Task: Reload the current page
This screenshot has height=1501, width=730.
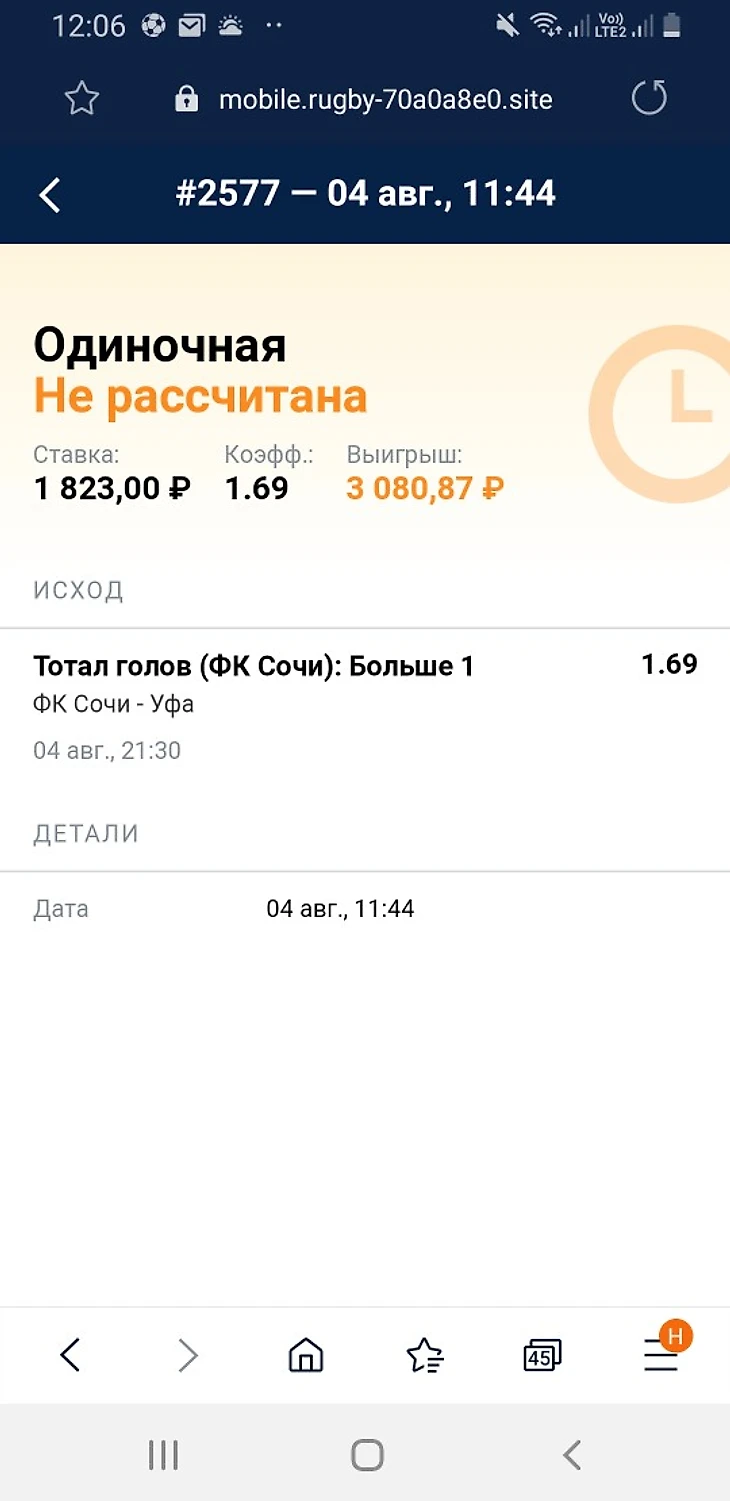Action: [x=649, y=98]
